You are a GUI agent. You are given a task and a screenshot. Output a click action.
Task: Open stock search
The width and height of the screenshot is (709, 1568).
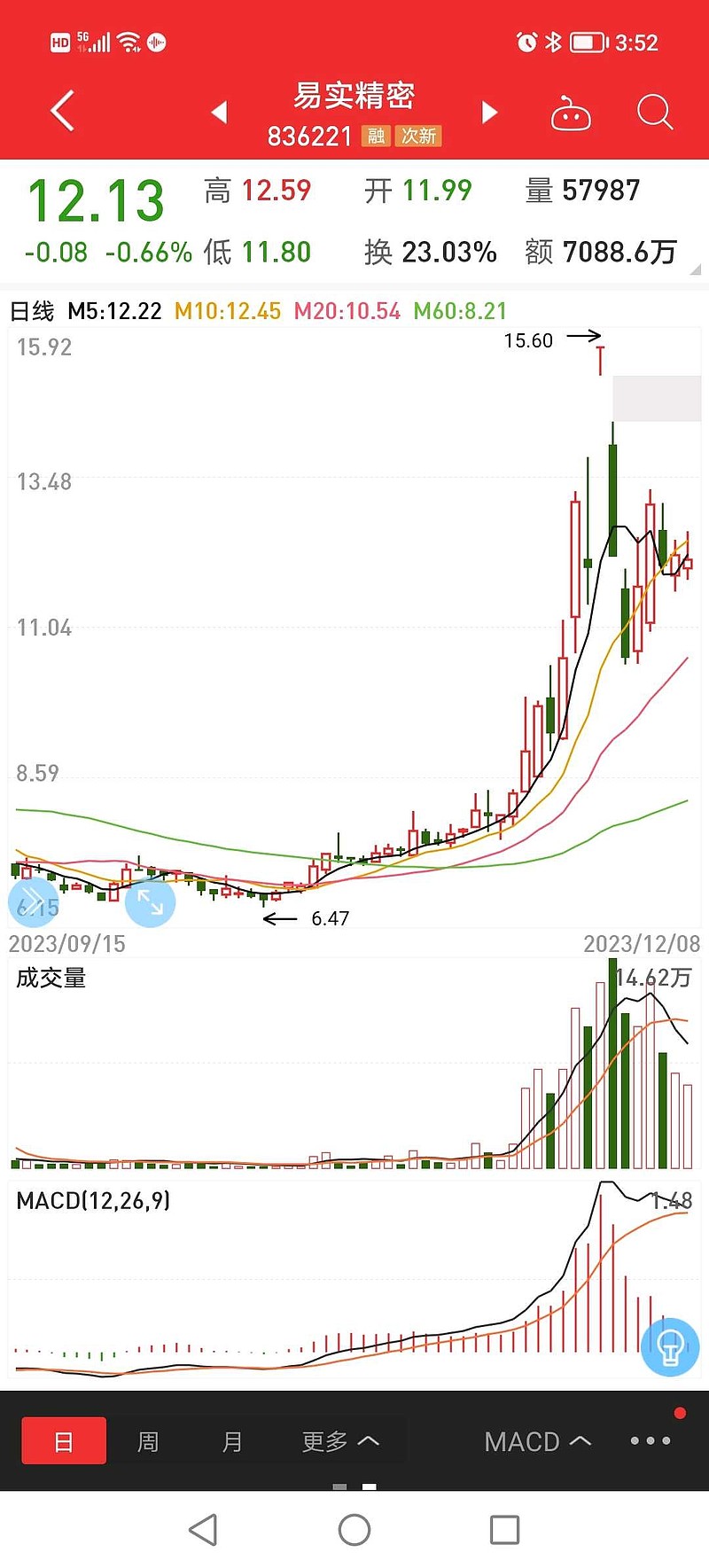pos(655,113)
